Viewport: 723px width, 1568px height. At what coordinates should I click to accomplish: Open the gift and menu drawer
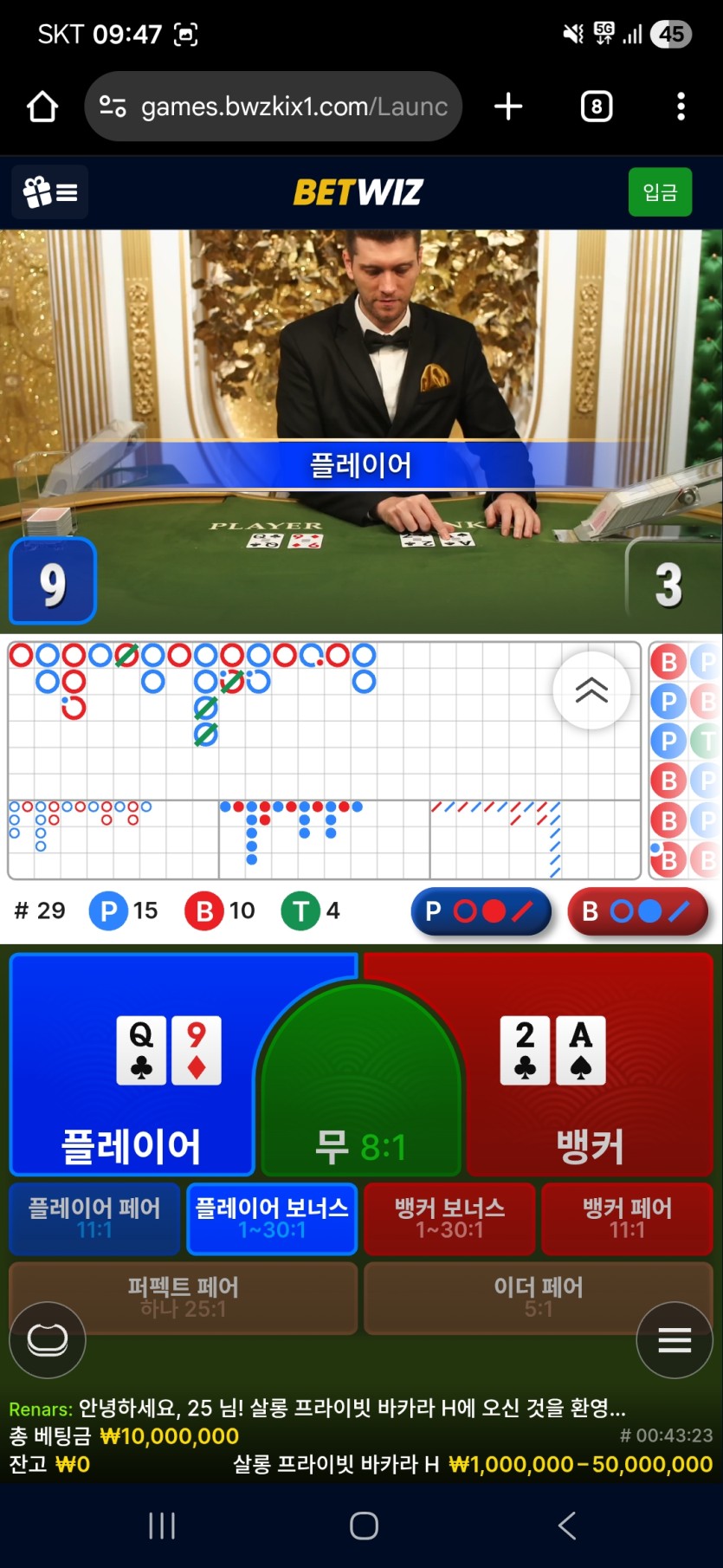[50, 191]
